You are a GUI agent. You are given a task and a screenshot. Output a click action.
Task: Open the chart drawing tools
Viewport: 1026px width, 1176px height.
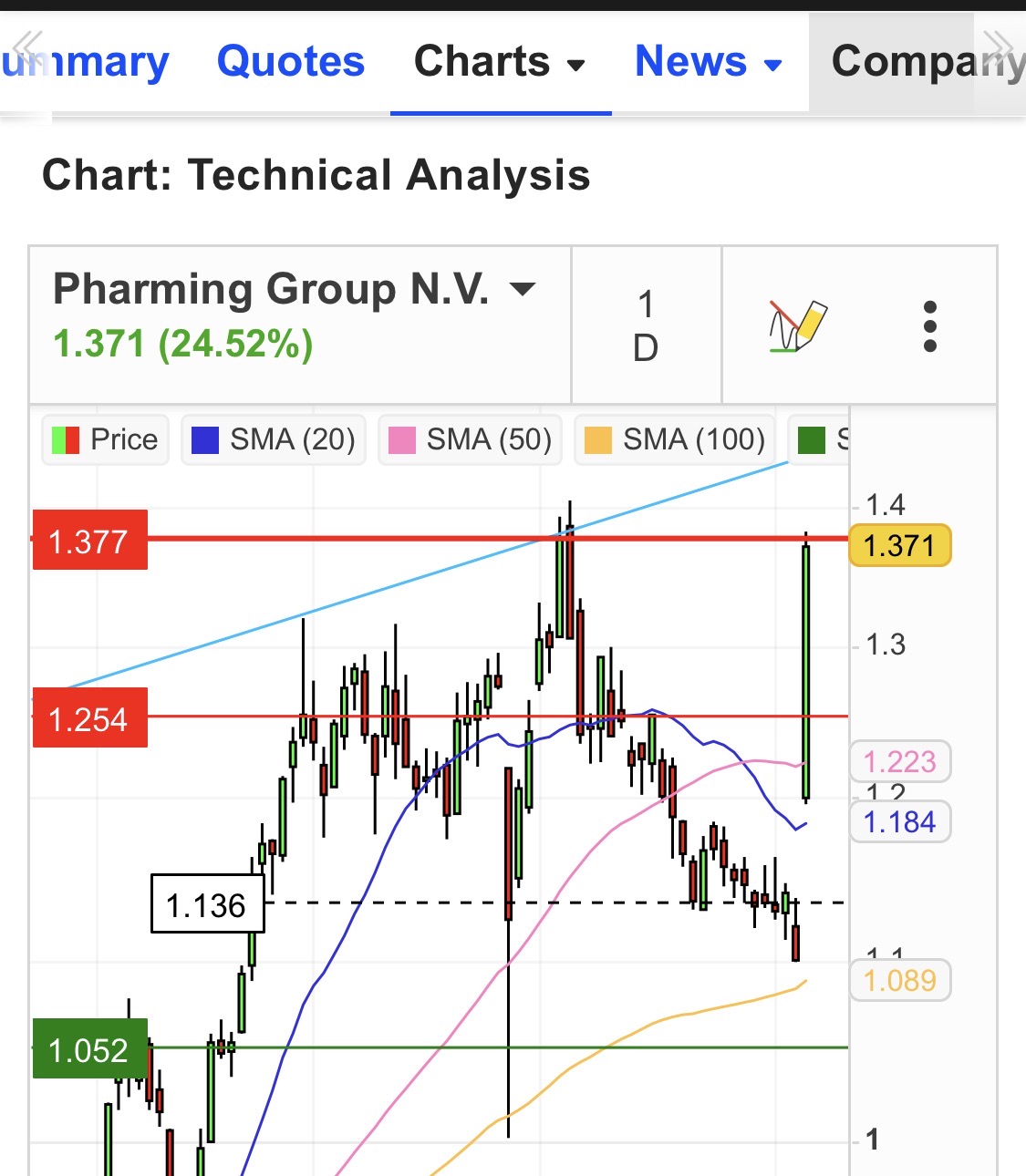(x=797, y=325)
